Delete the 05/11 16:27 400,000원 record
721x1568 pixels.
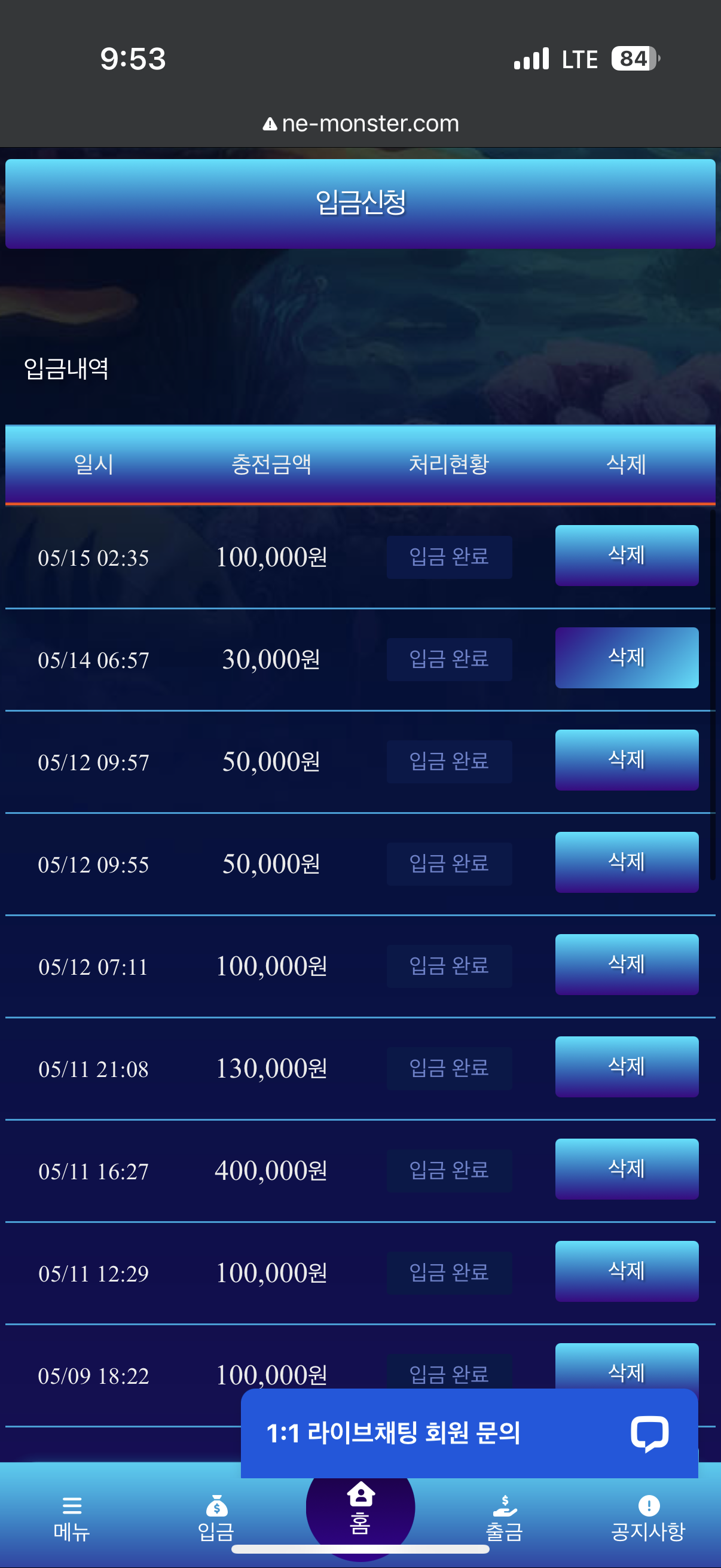click(627, 1169)
